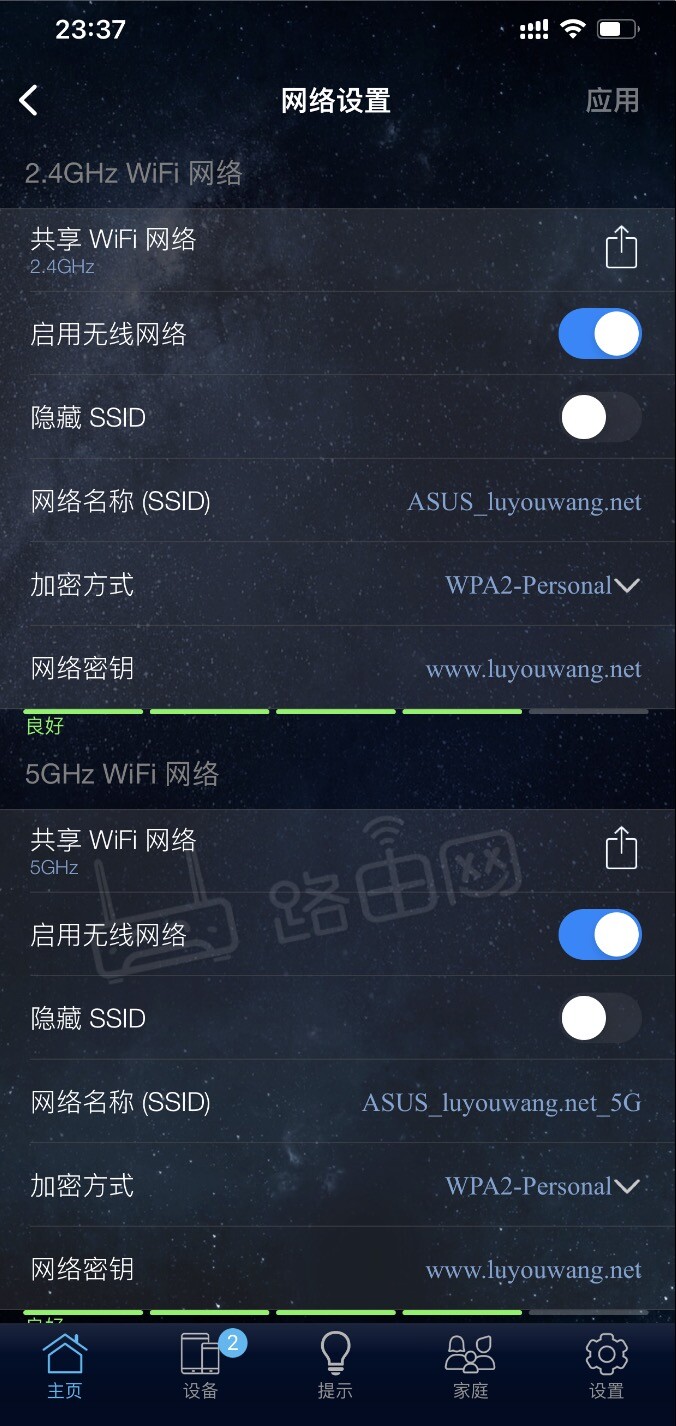Switch to the 提示 tab
Viewport: 676px width, 1426px height.
tap(335, 1366)
